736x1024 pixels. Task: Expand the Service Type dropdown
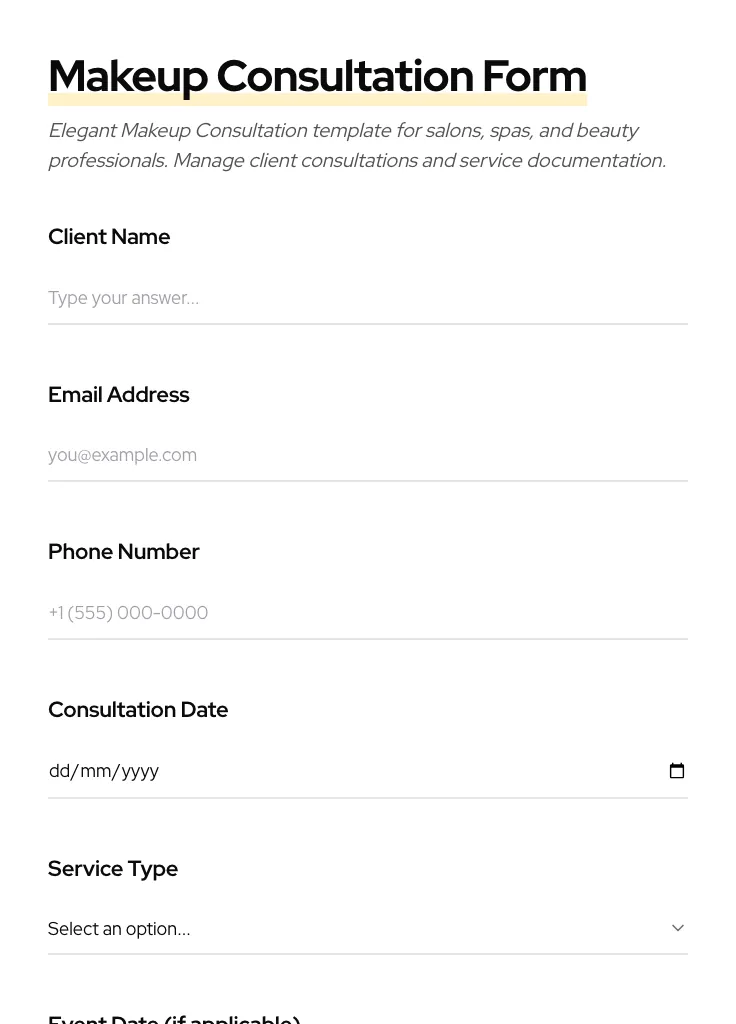[x=367, y=929]
